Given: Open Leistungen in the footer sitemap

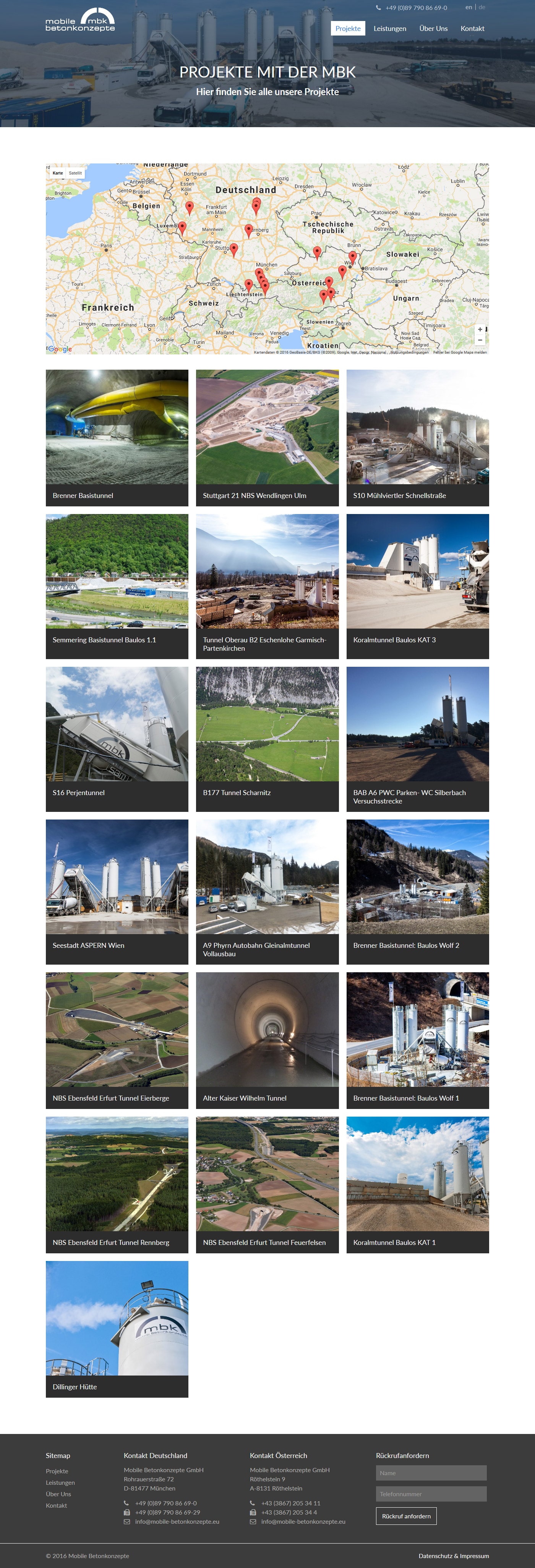Looking at the screenshot, I should tap(60, 1482).
